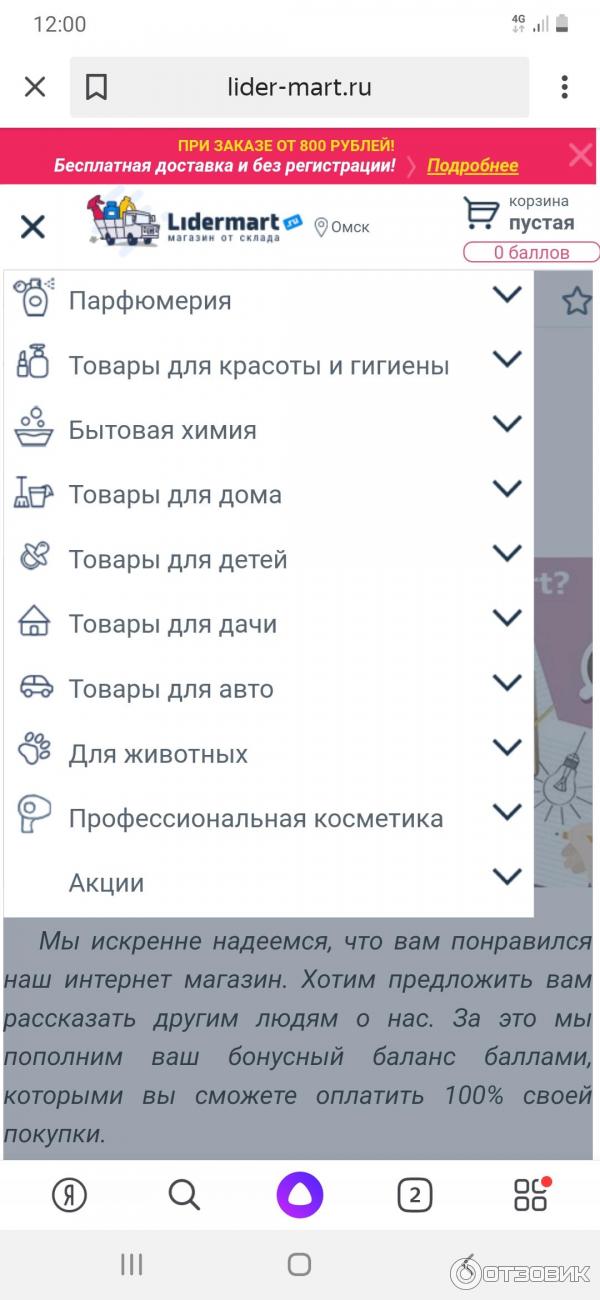Expand the Акции menu item
This screenshot has width=600, height=1300.
[x=507, y=877]
